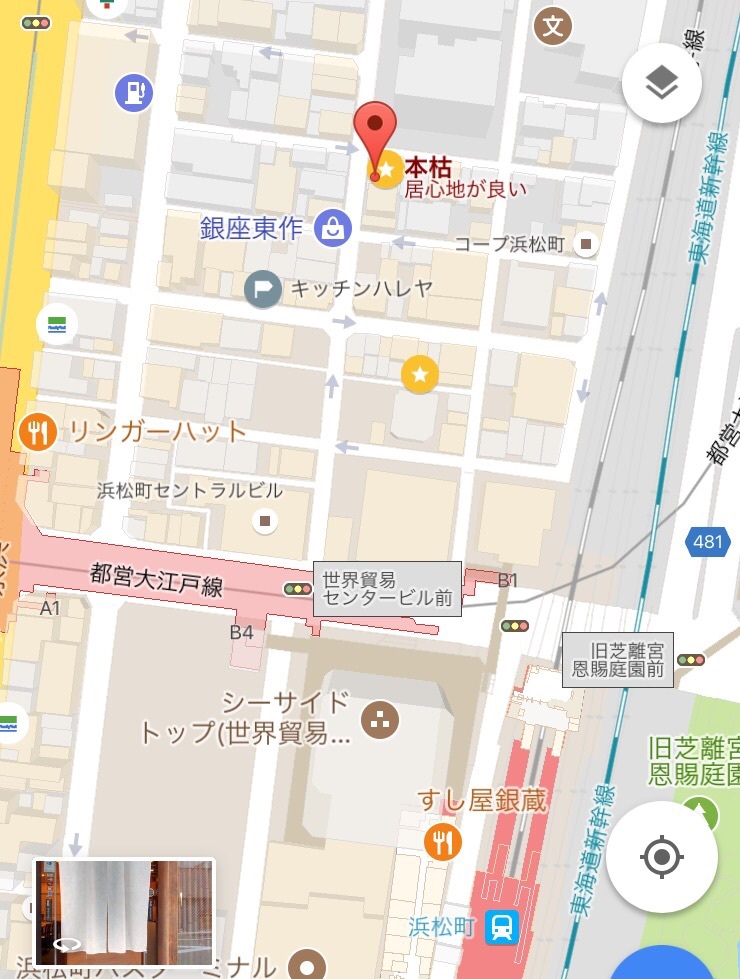
Task: Open リンガーハット restaurant marker
Action: click(37, 432)
